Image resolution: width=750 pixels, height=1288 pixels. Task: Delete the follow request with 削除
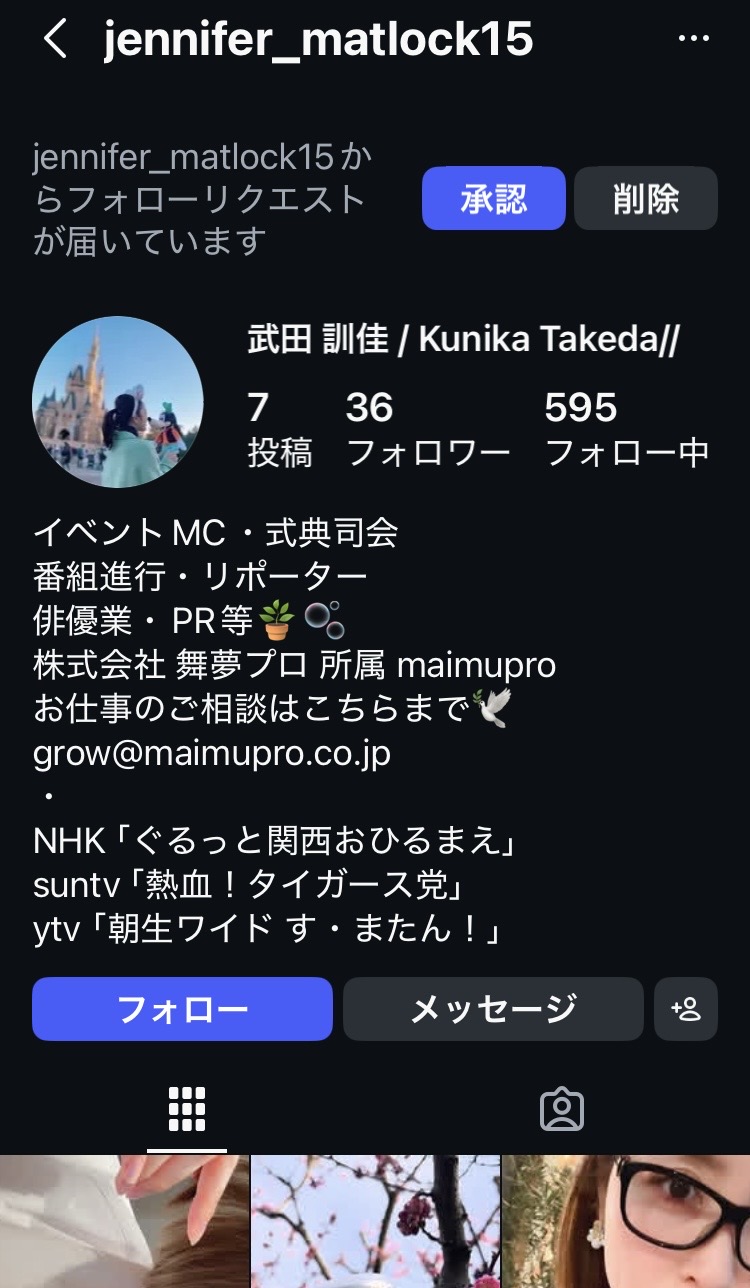point(645,198)
